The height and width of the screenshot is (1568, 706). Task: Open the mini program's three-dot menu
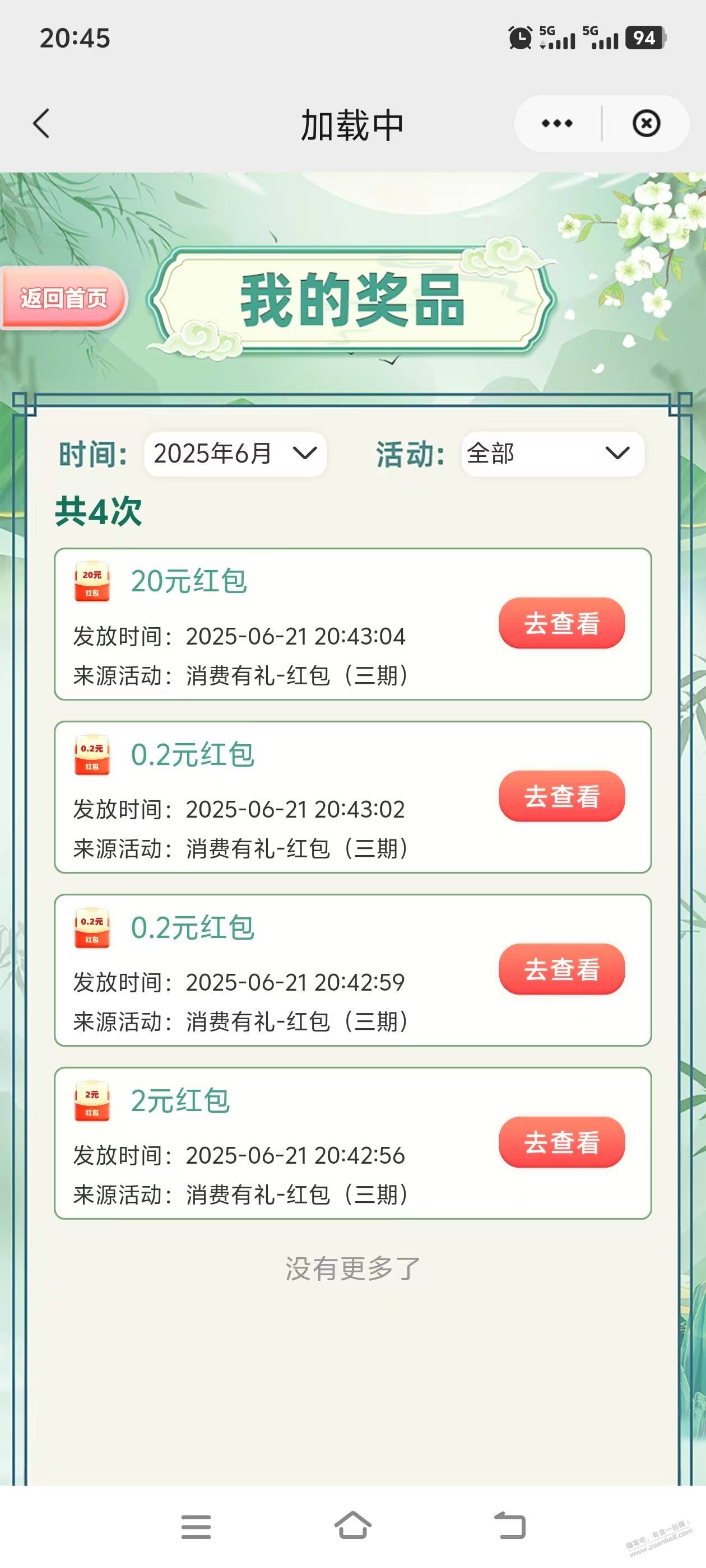point(557,124)
